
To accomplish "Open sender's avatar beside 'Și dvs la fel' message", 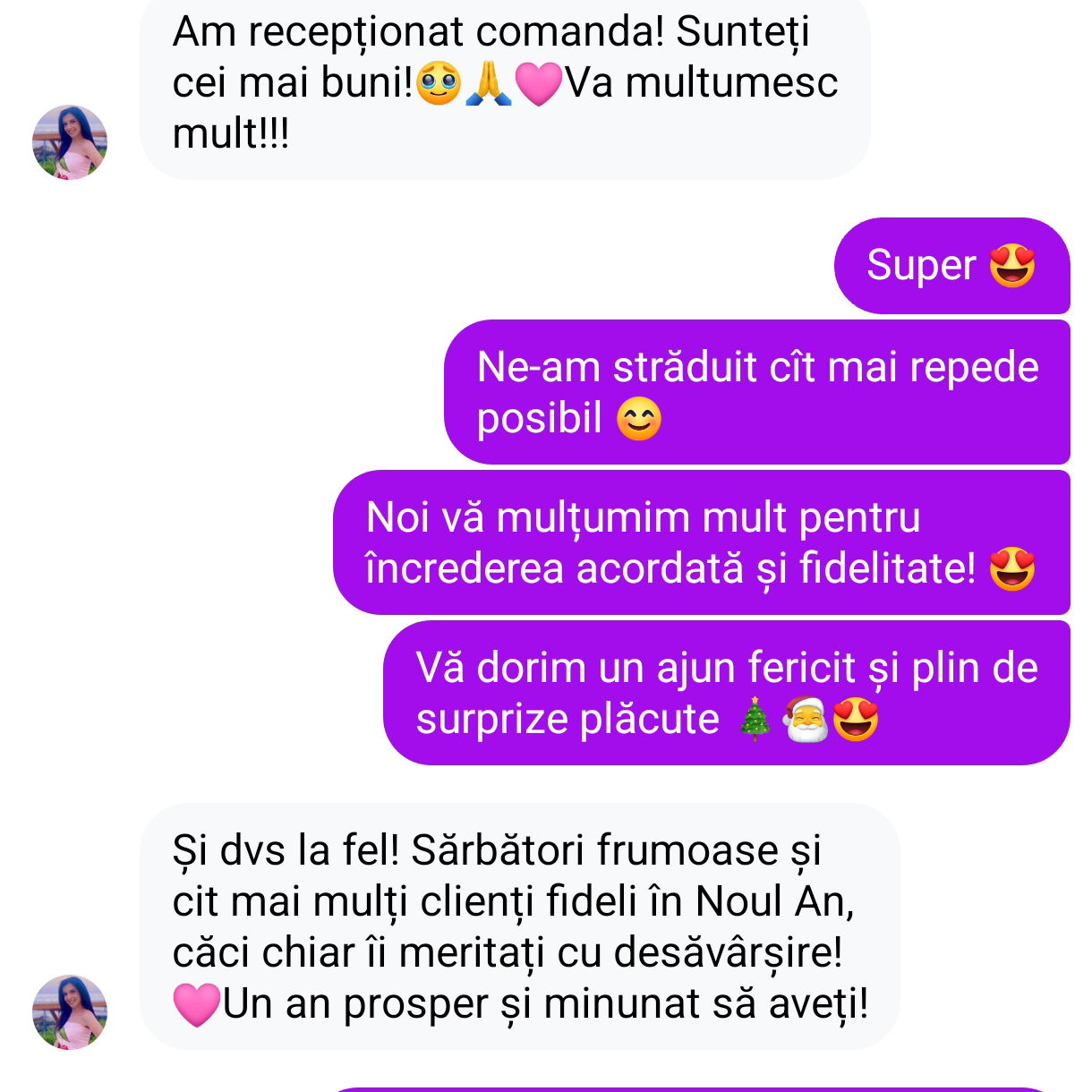I will (70, 1012).
